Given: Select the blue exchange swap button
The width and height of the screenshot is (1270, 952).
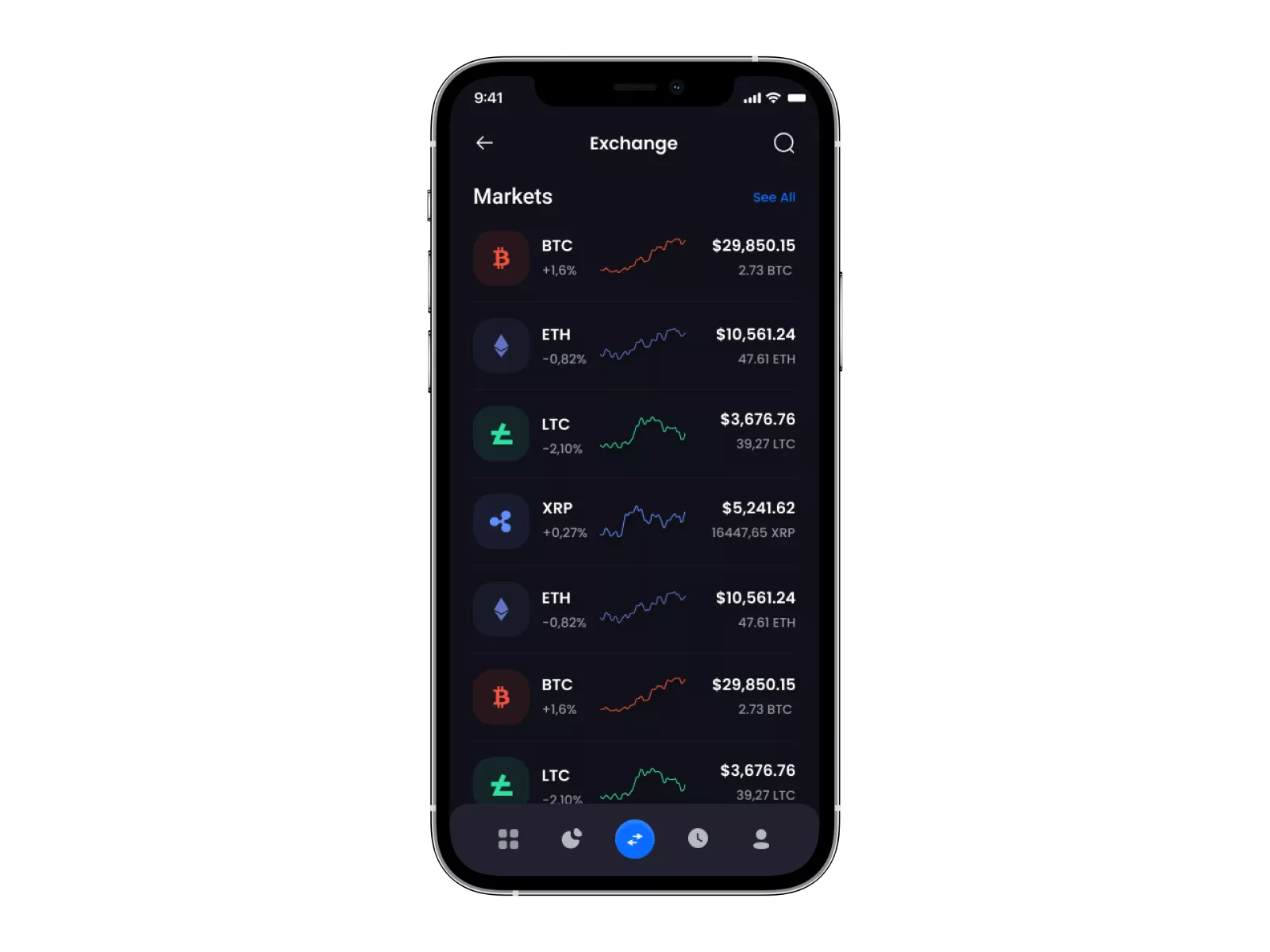Looking at the screenshot, I should (x=634, y=839).
